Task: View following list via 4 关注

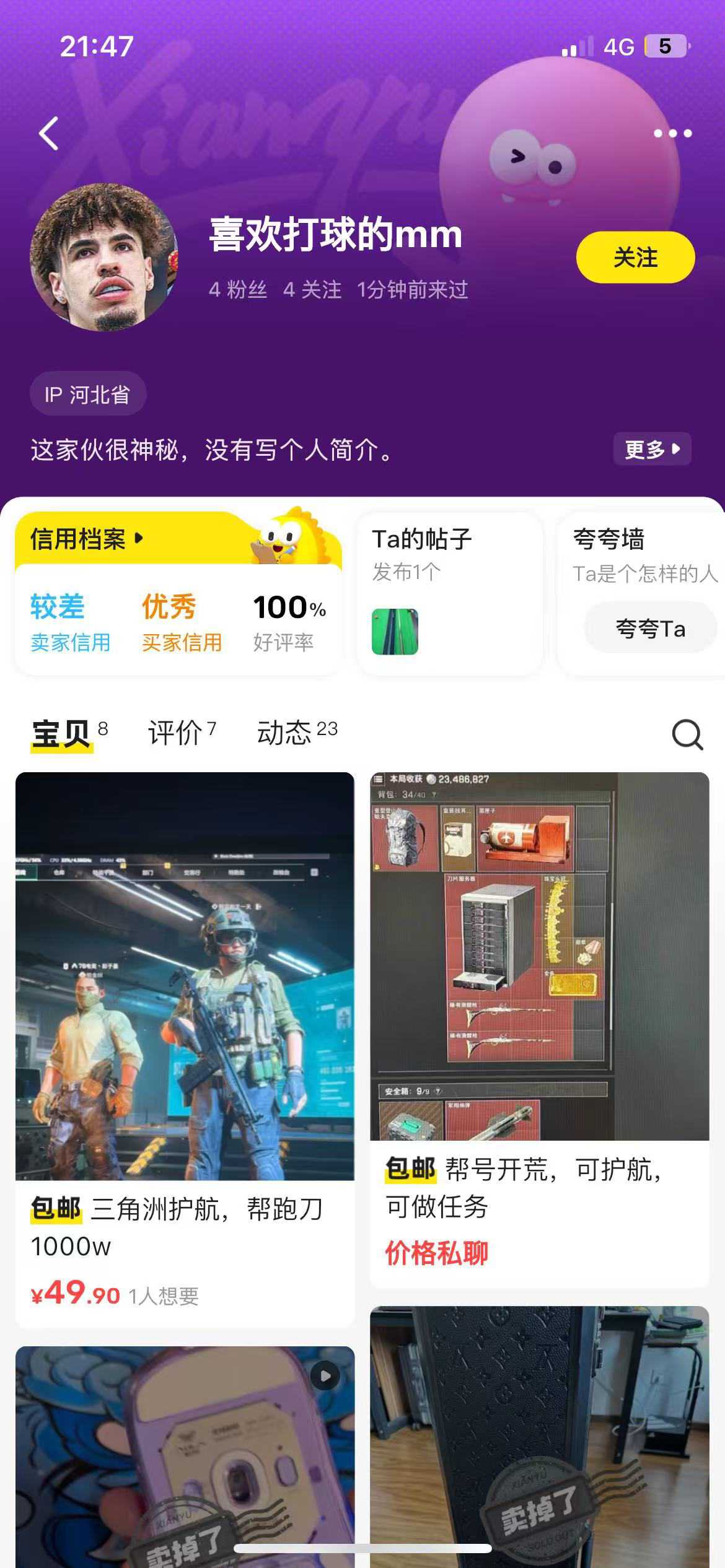Action: pos(312,289)
